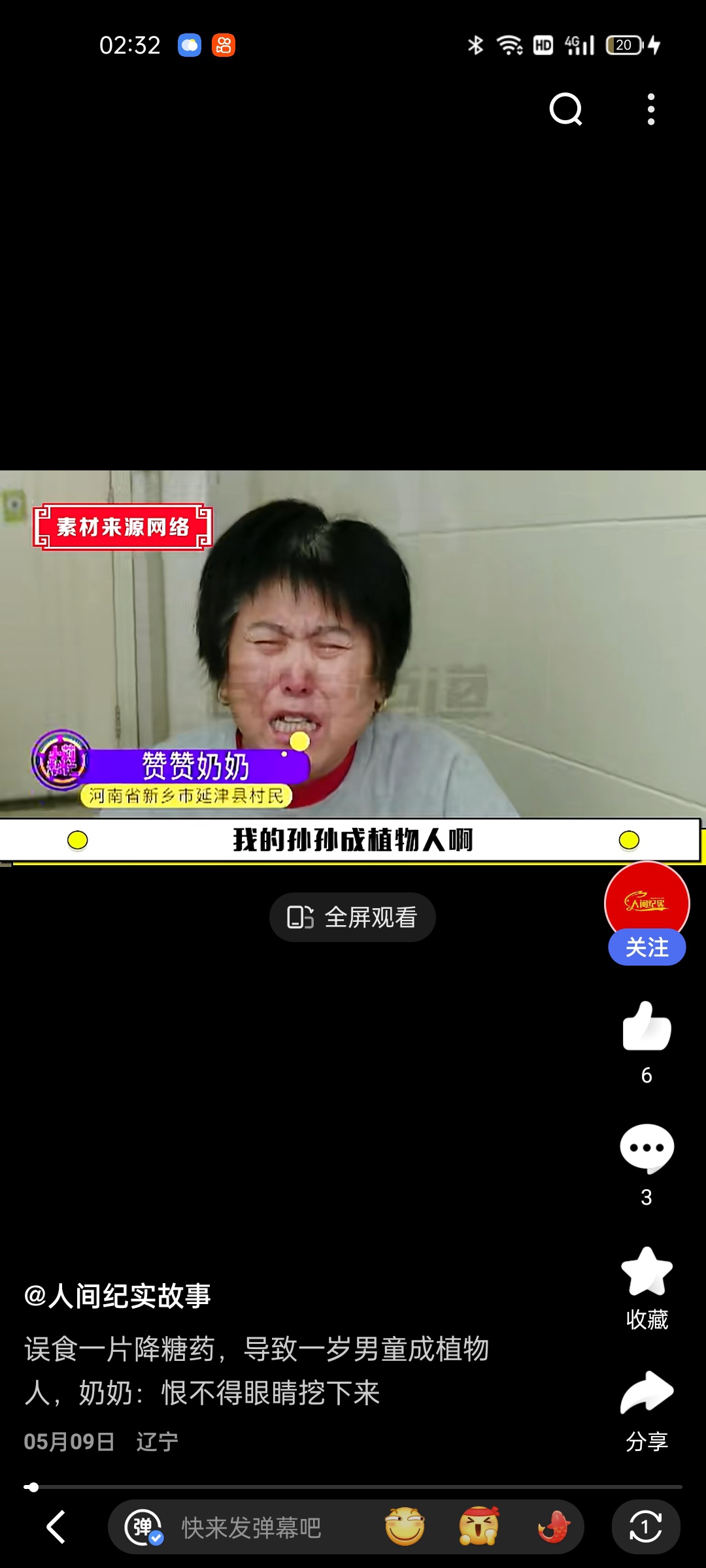Add video to 收藏 favorites
Image resolution: width=706 pixels, height=1568 pixels.
[647, 1272]
